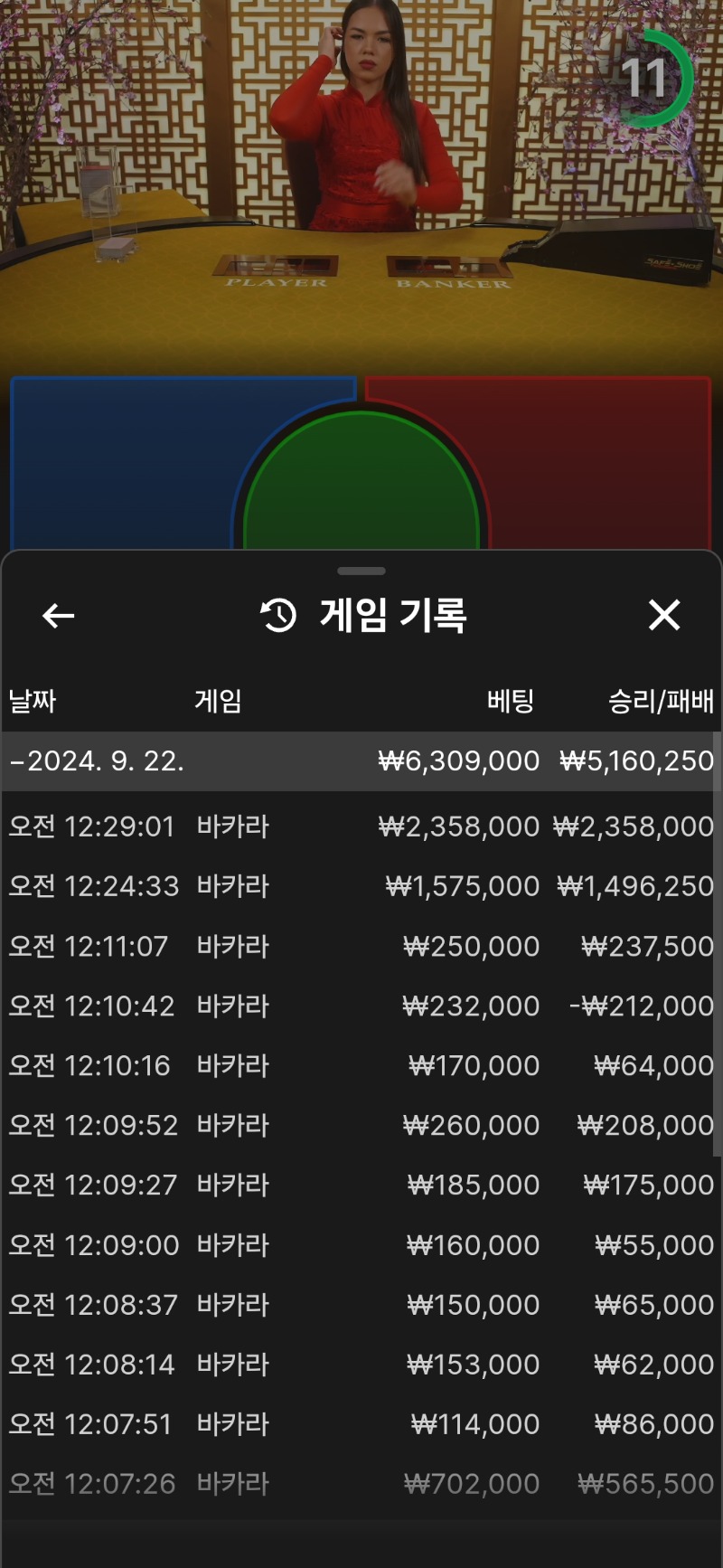The width and height of the screenshot is (723, 1568).
Task: Open the 오전 12:24:33 바카라 record
Action: [x=361, y=886]
